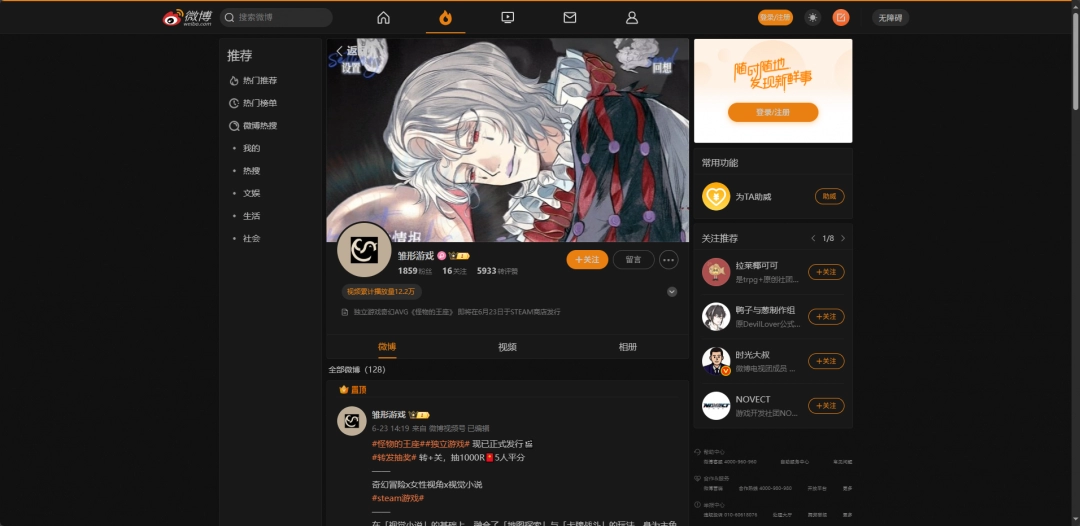Open the messages envelope icon
This screenshot has height=526, width=1080.
(x=569, y=17)
